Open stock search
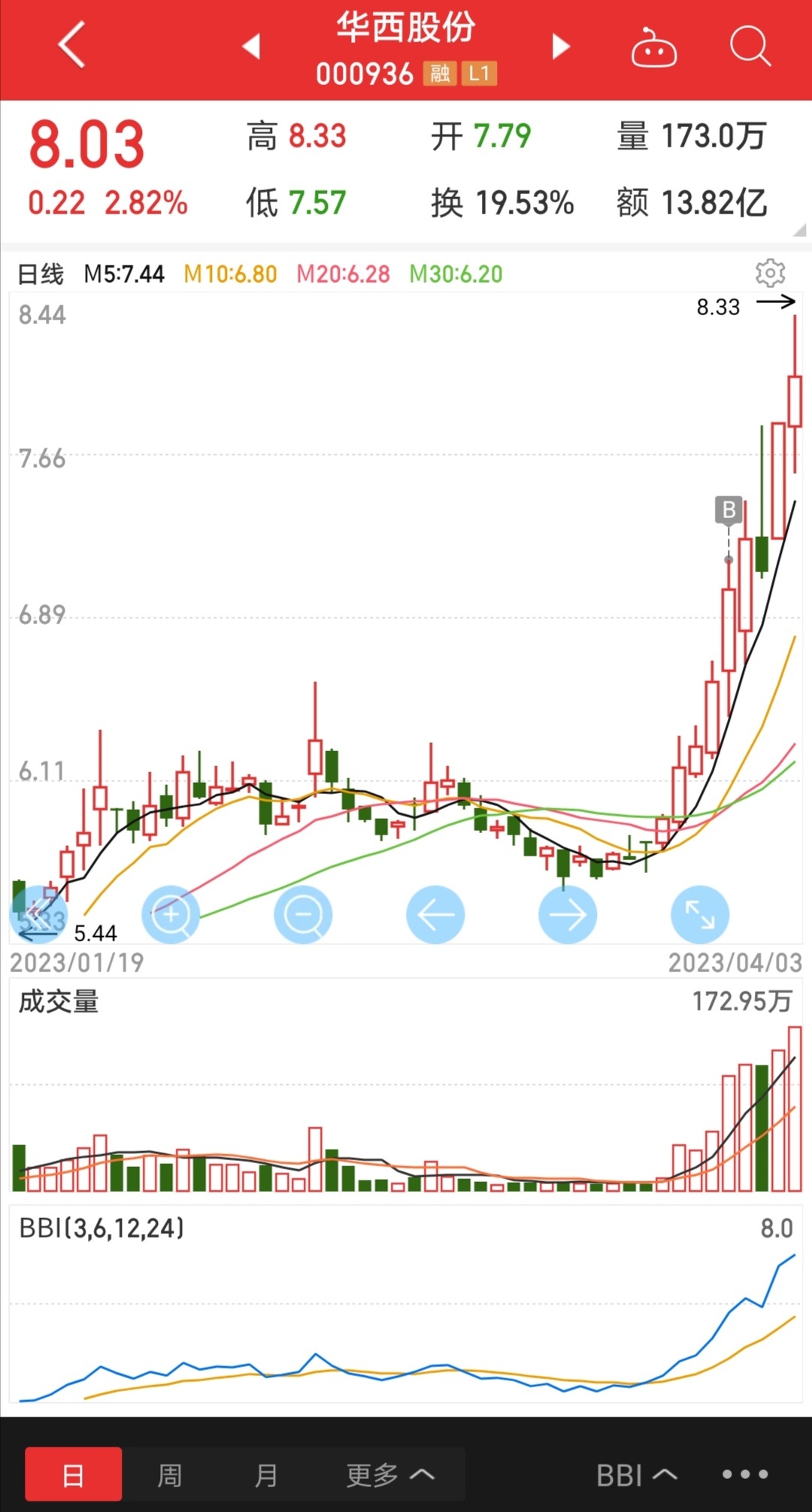The image size is (812, 1512). click(x=750, y=47)
